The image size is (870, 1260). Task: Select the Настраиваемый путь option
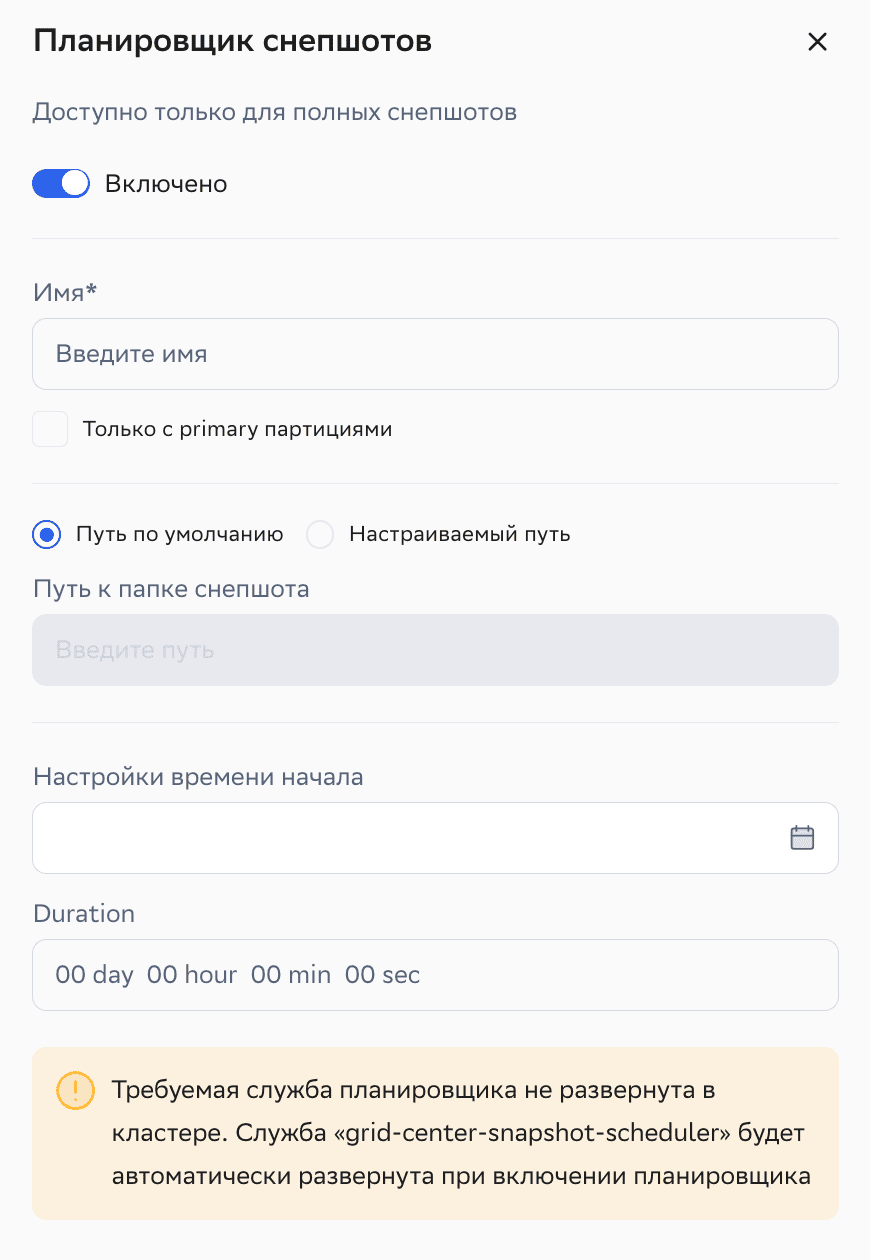tap(320, 534)
